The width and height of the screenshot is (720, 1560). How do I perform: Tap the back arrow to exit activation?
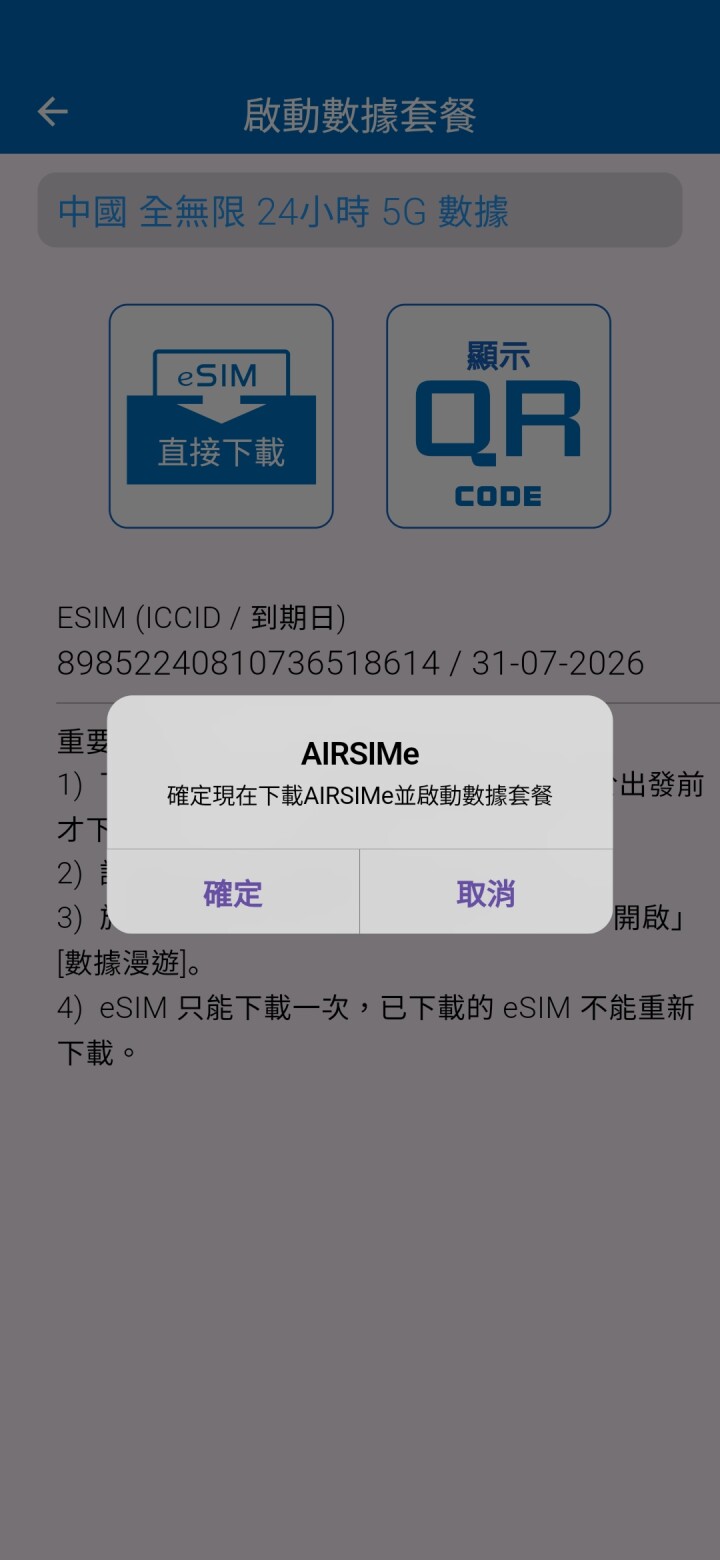(x=52, y=111)
